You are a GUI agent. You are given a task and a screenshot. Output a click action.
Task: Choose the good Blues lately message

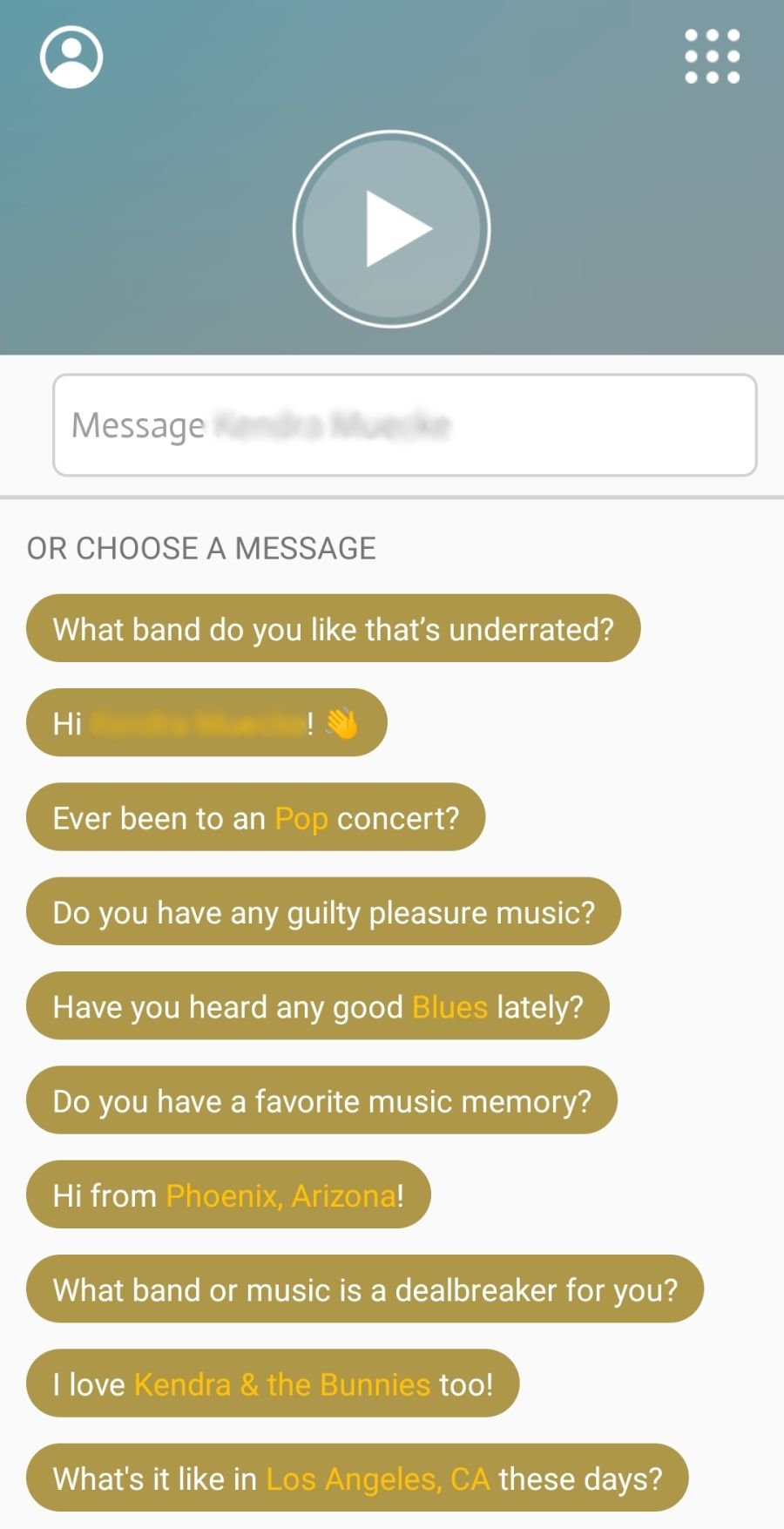[x=318, y=1005]
